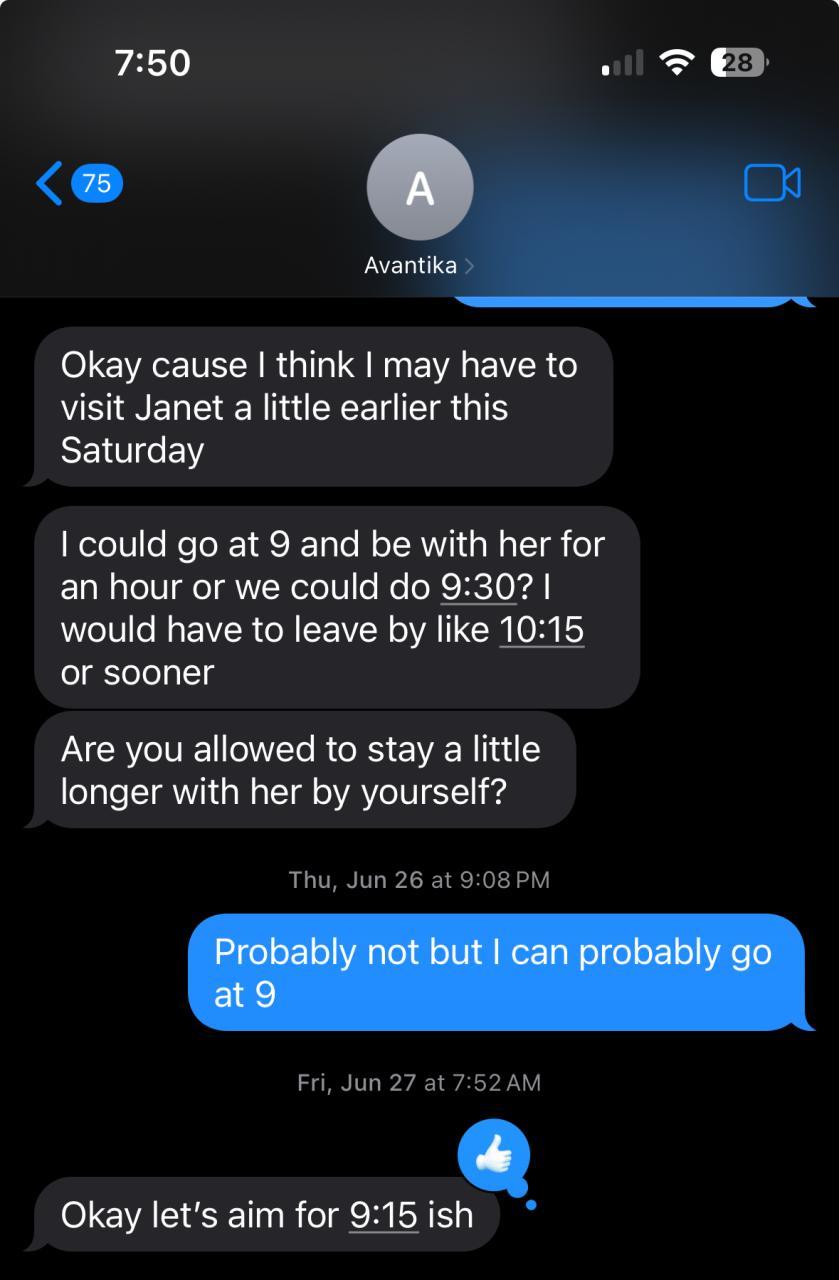The height and width of the screenshot is (1280, 839).
Task: Select the underlined 9:15 time link
Action: [x=383, y=1215]
